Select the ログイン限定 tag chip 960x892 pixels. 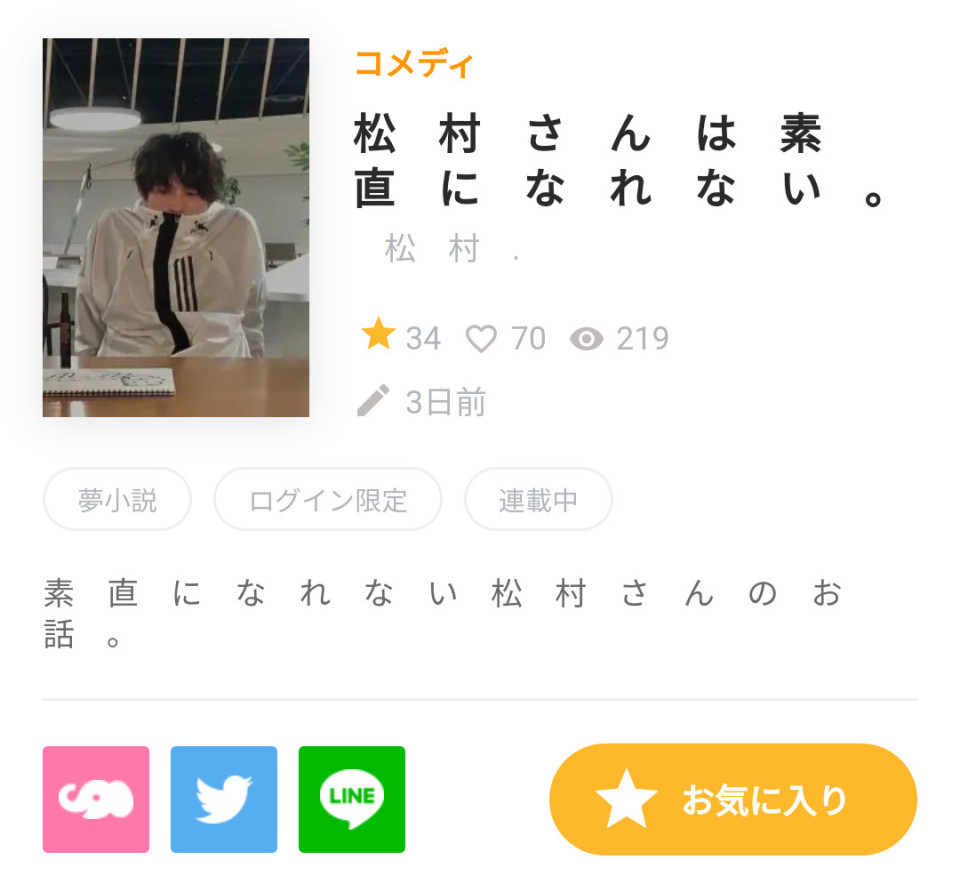tap(328, 500)
